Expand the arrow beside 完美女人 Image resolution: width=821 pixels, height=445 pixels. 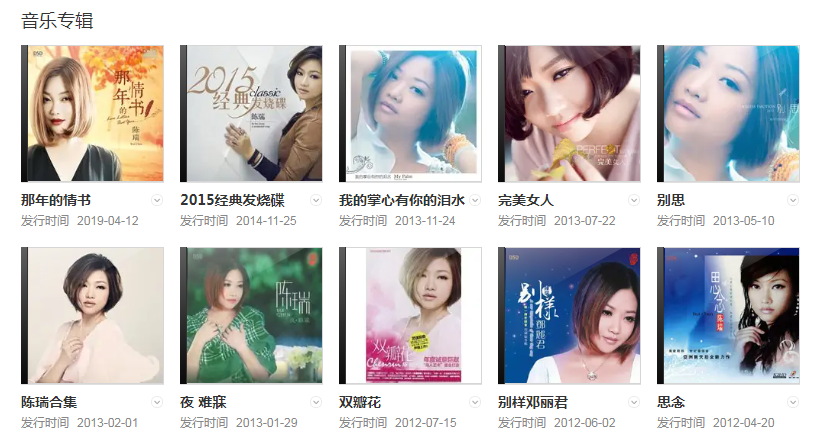(634, 200)
